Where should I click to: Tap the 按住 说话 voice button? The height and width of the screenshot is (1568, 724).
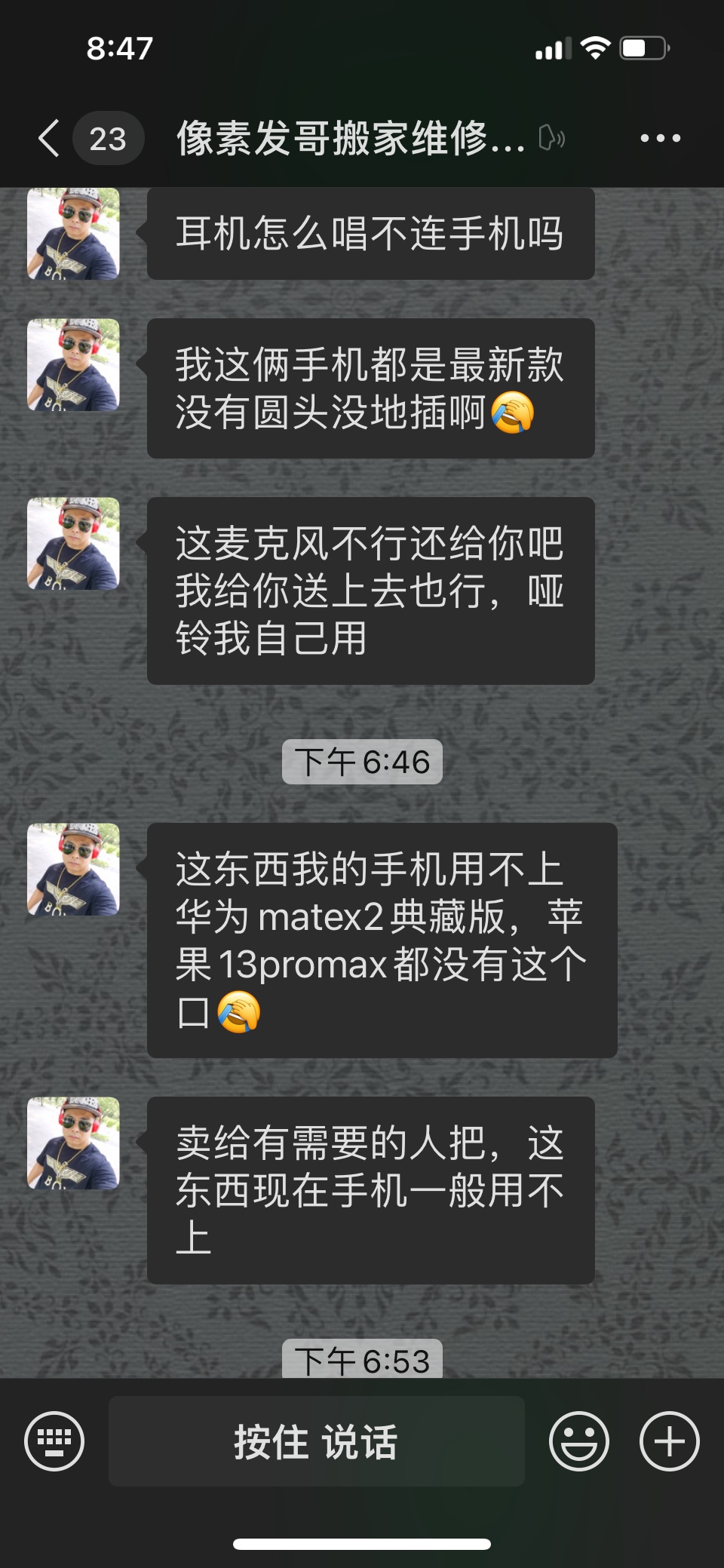[x=316, y=1441]
